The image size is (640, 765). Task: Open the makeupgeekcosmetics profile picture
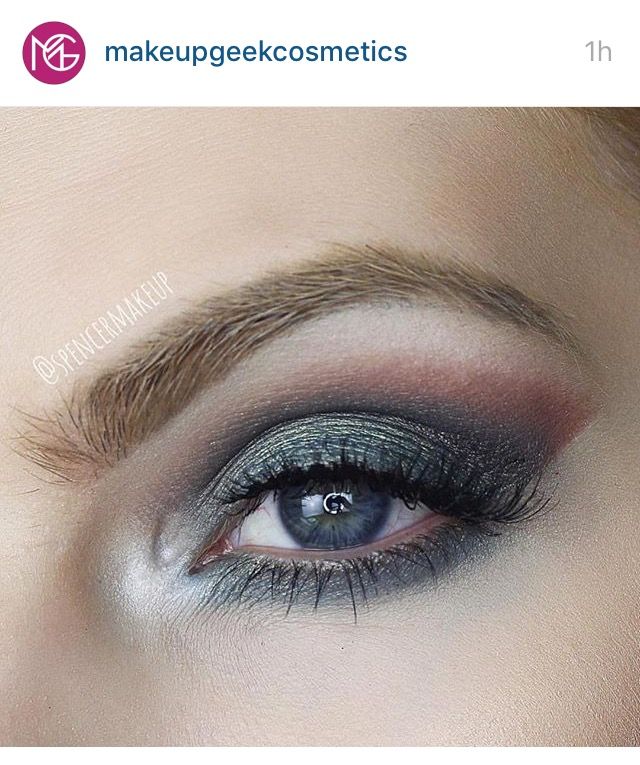pos(53,53)
